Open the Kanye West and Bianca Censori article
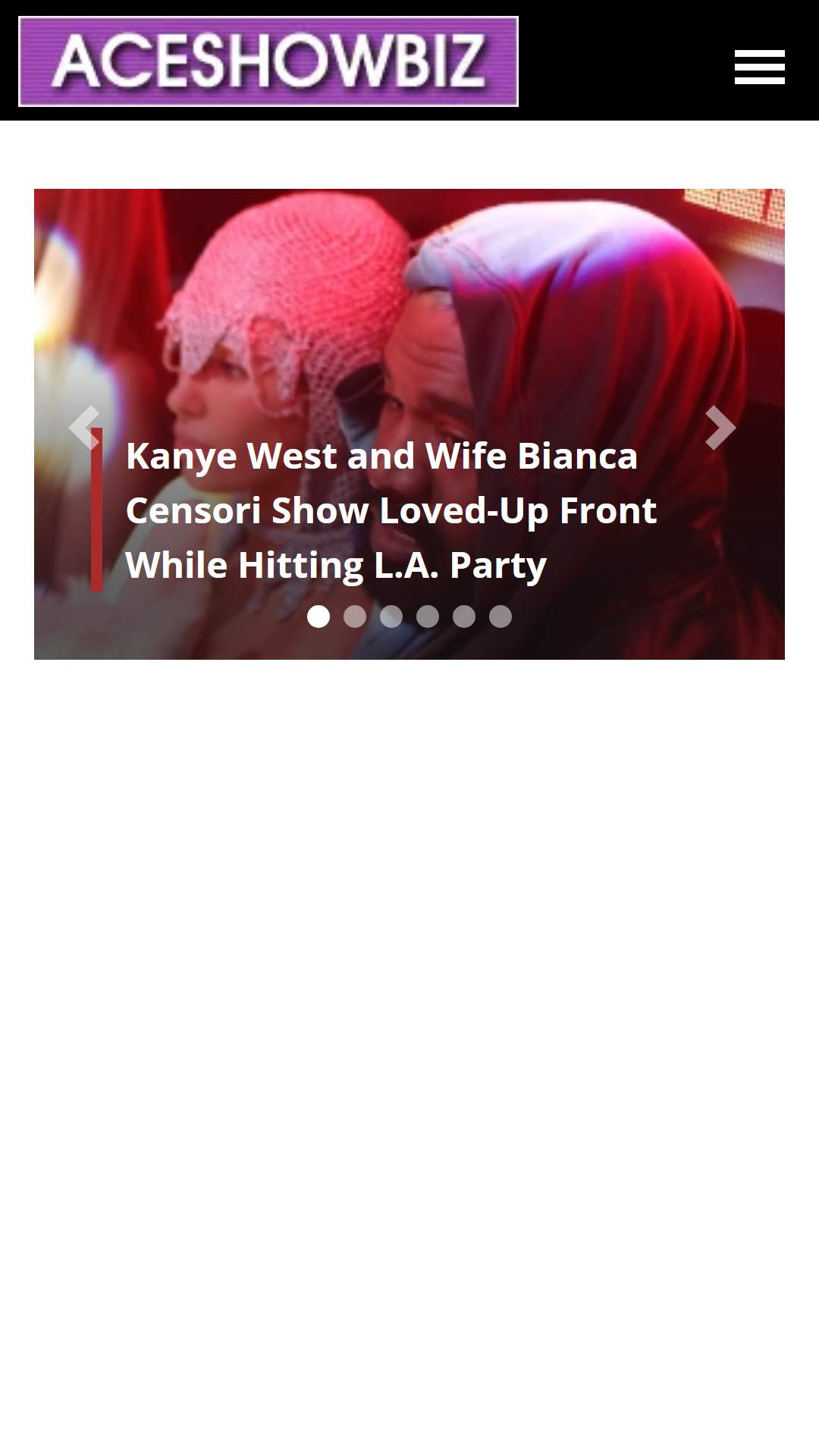This screenshot has width=819, height=1456. [391, 510]
